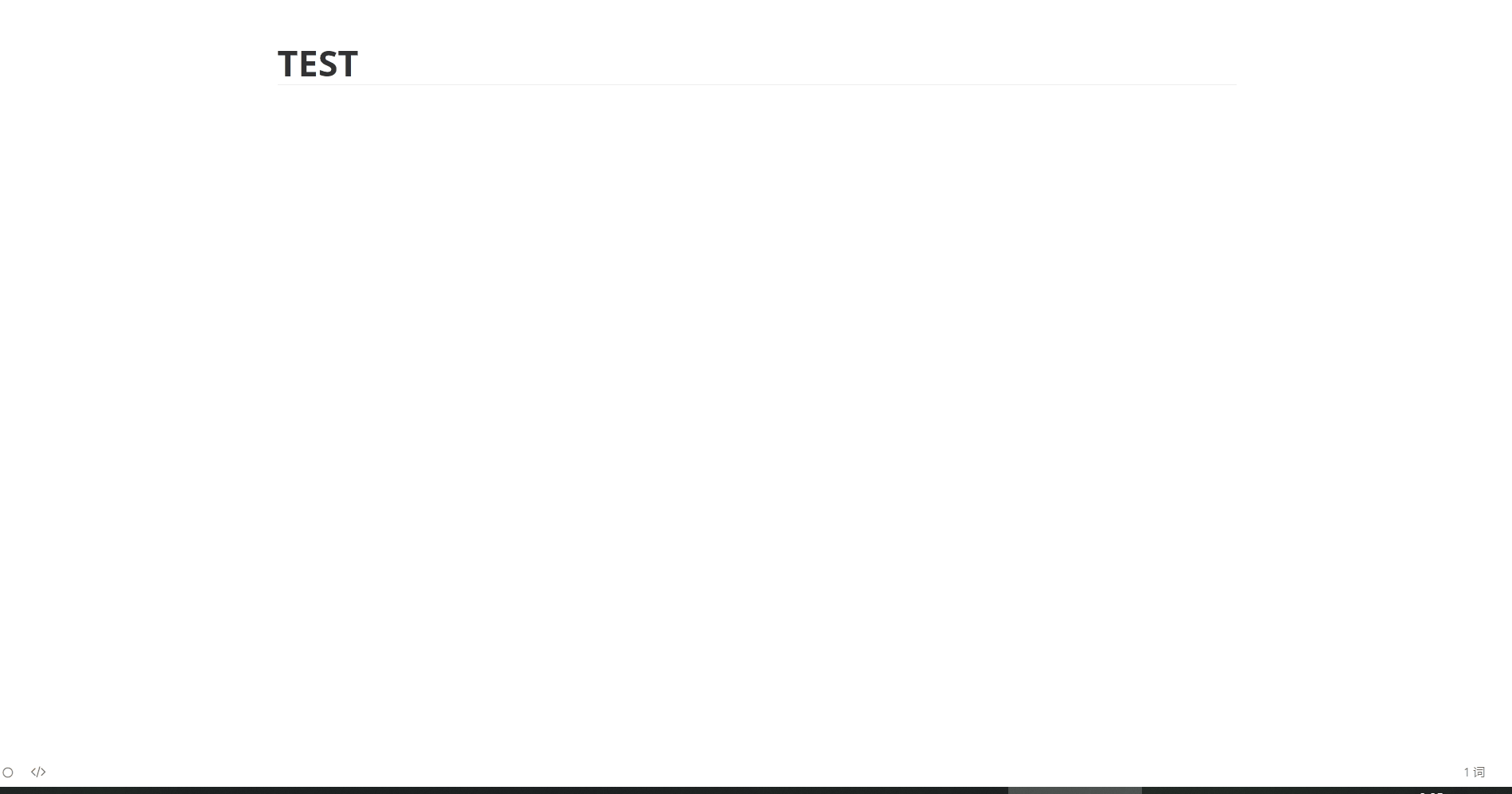
Task: Toggle the sidebar circle icon
Action: coord(8,773)
